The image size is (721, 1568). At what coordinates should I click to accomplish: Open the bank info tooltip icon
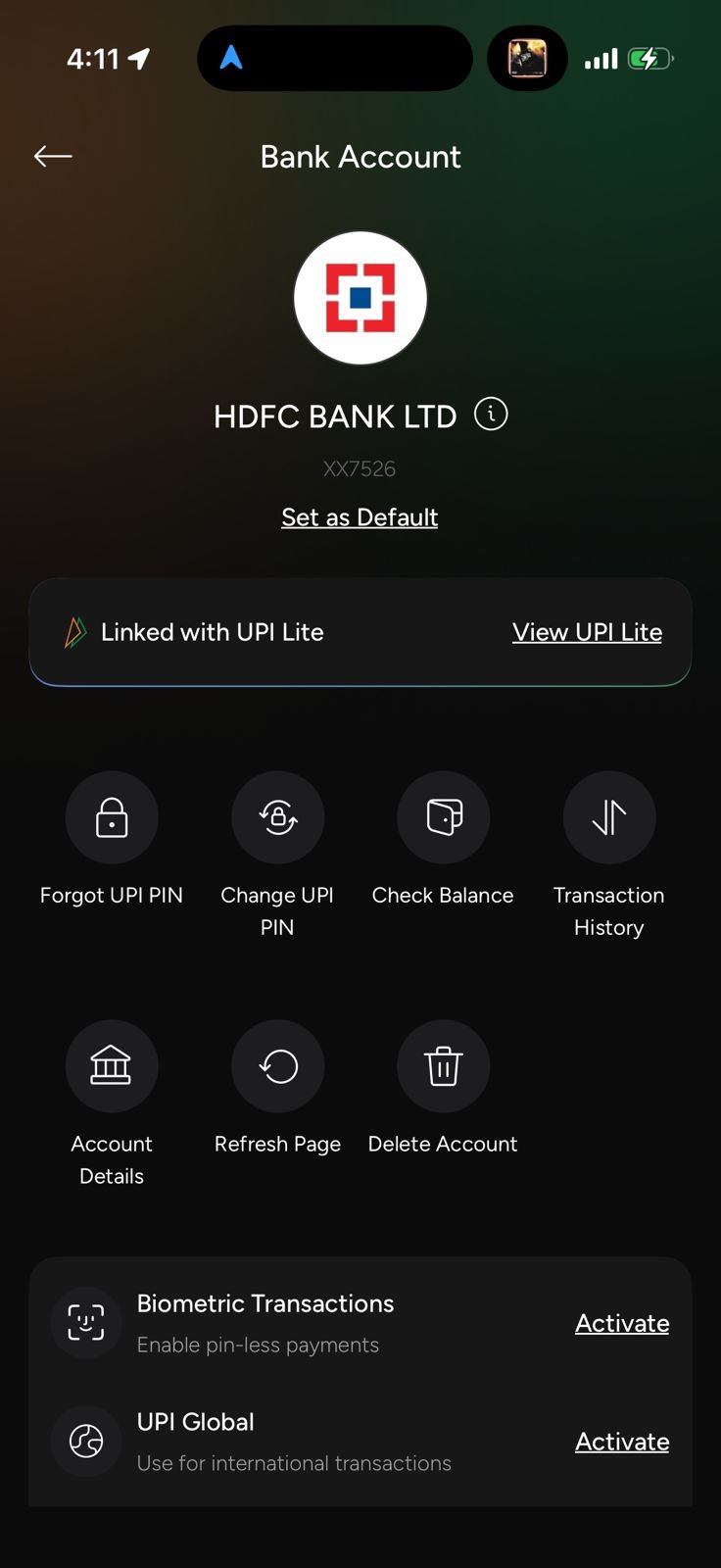(491, 415)
